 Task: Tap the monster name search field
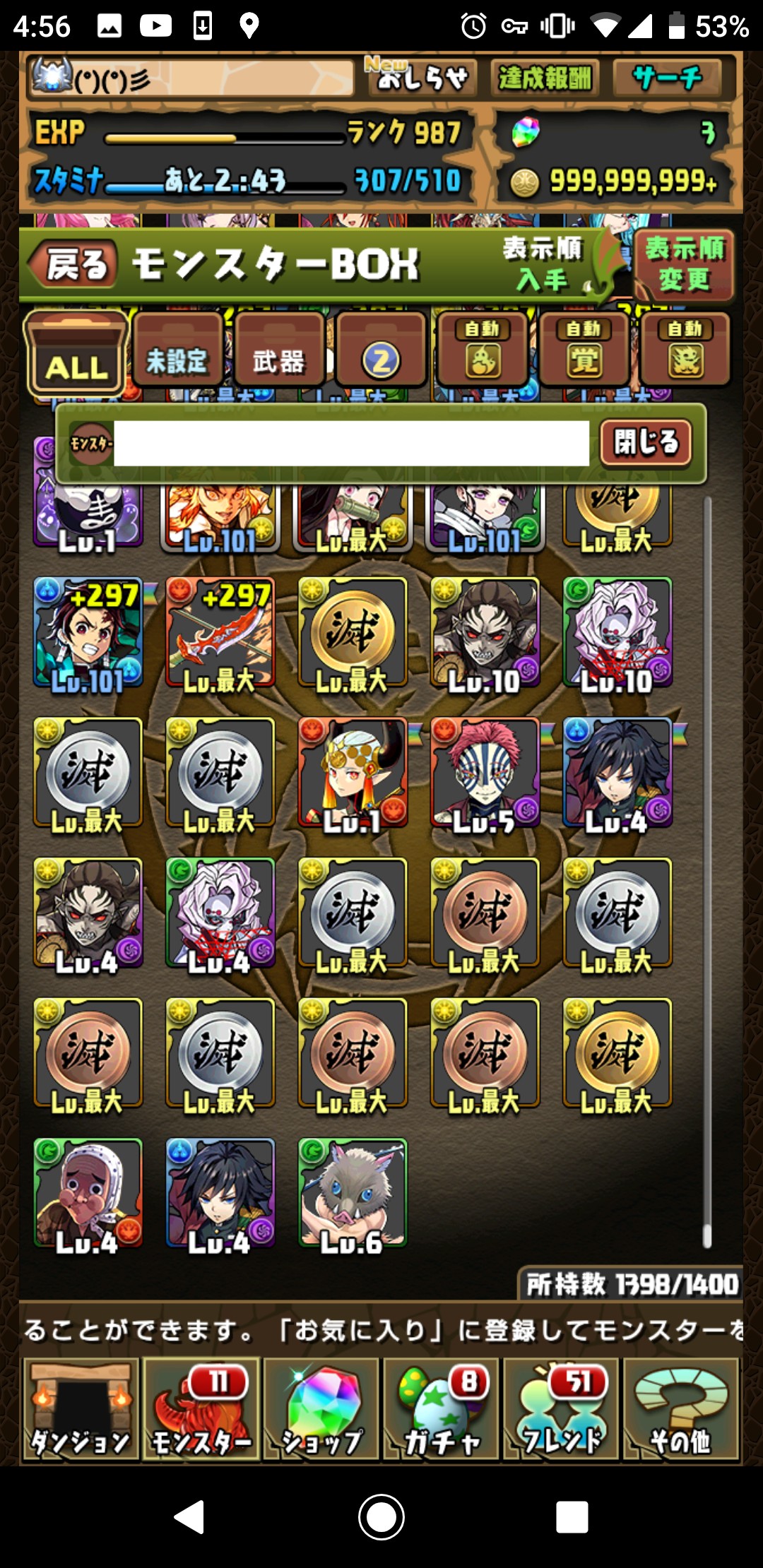click(x=351, y=444)
